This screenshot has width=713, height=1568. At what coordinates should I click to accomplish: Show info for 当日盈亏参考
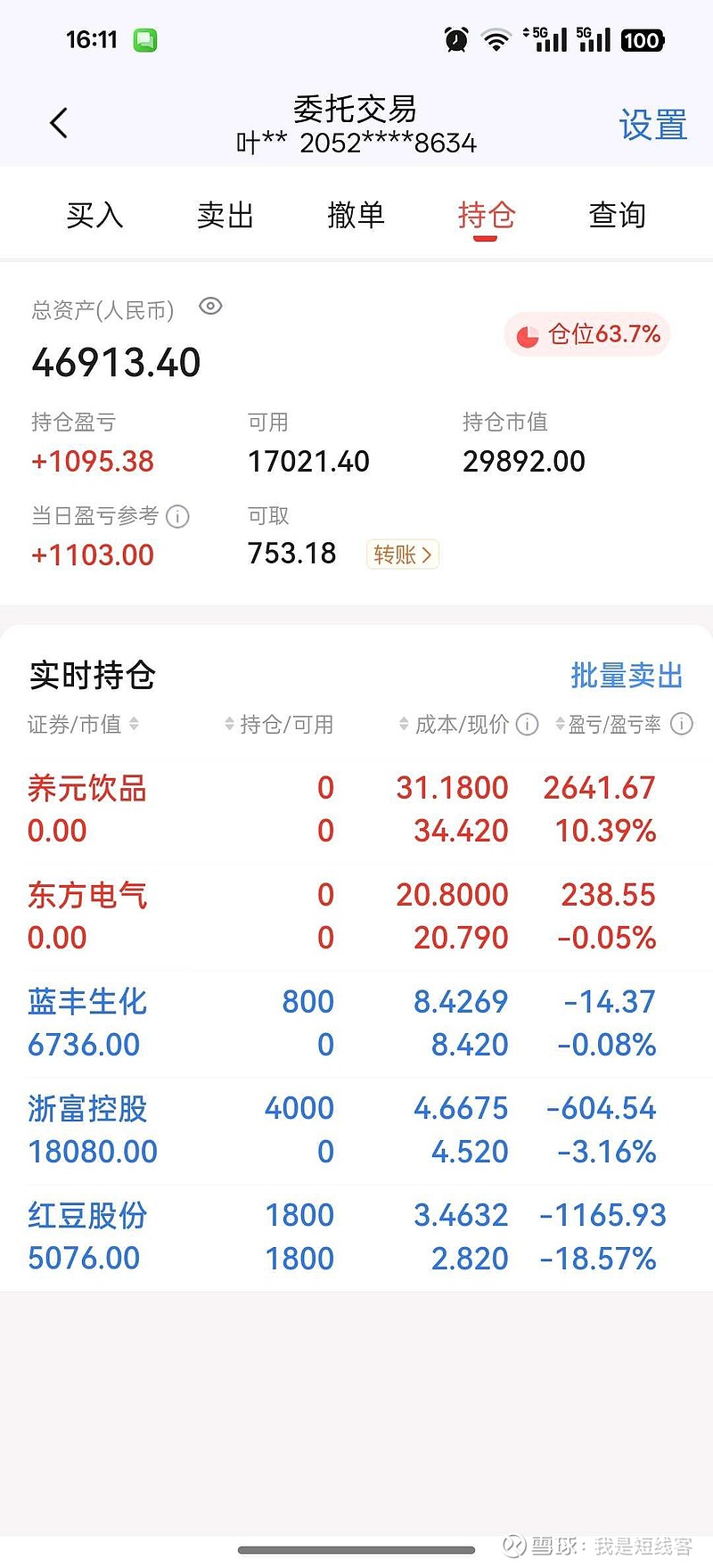coord(178,516)
